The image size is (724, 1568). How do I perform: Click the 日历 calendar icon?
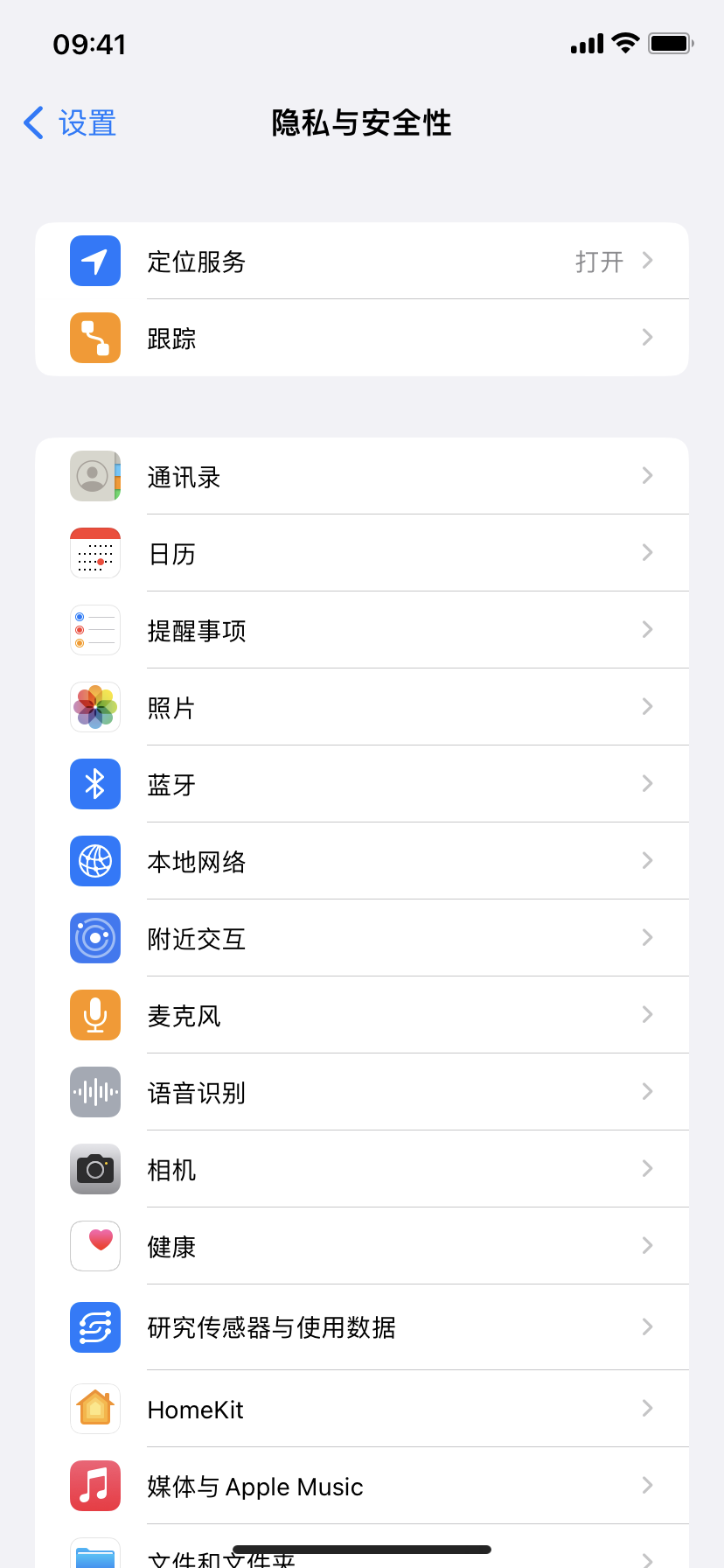coord(94,553)
